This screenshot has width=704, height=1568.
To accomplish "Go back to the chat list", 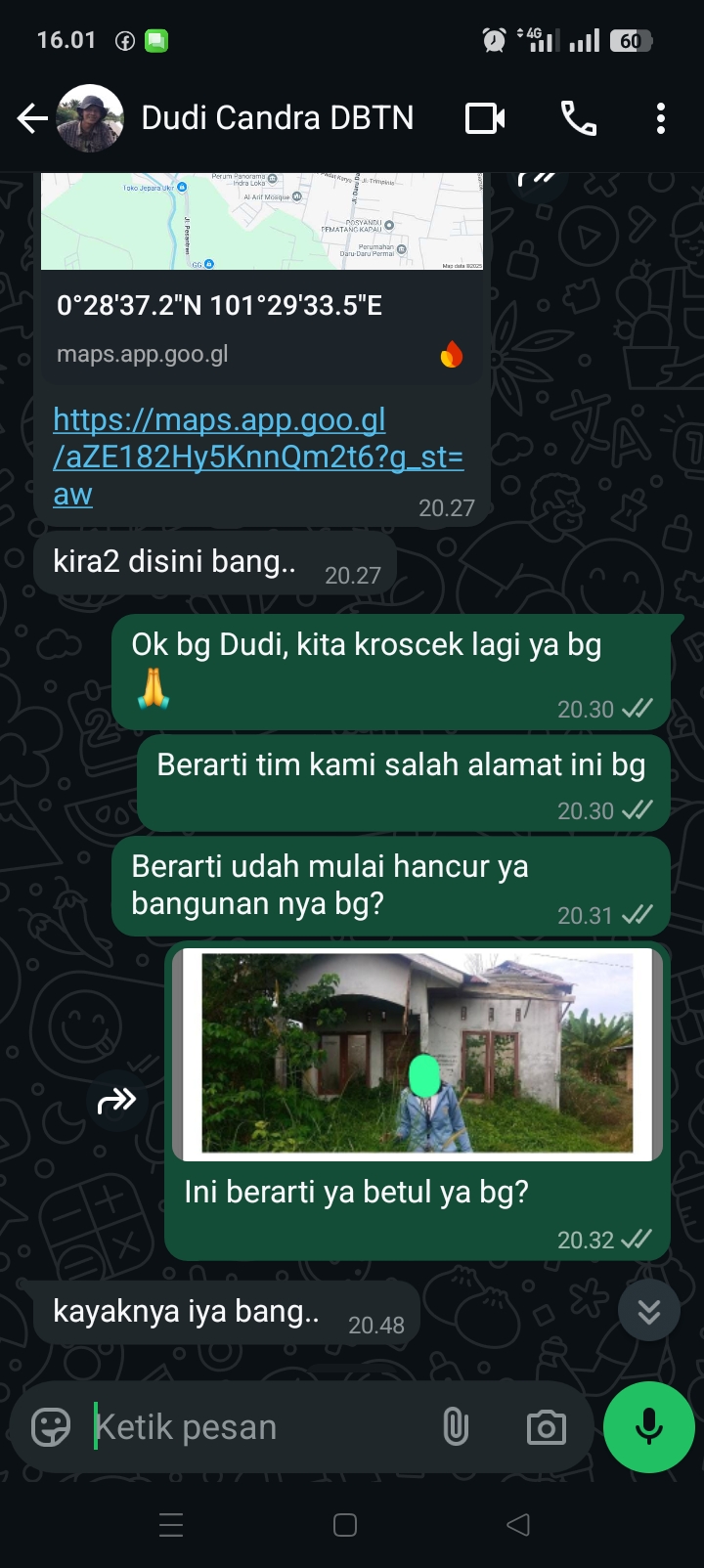I will click(32, 119).
